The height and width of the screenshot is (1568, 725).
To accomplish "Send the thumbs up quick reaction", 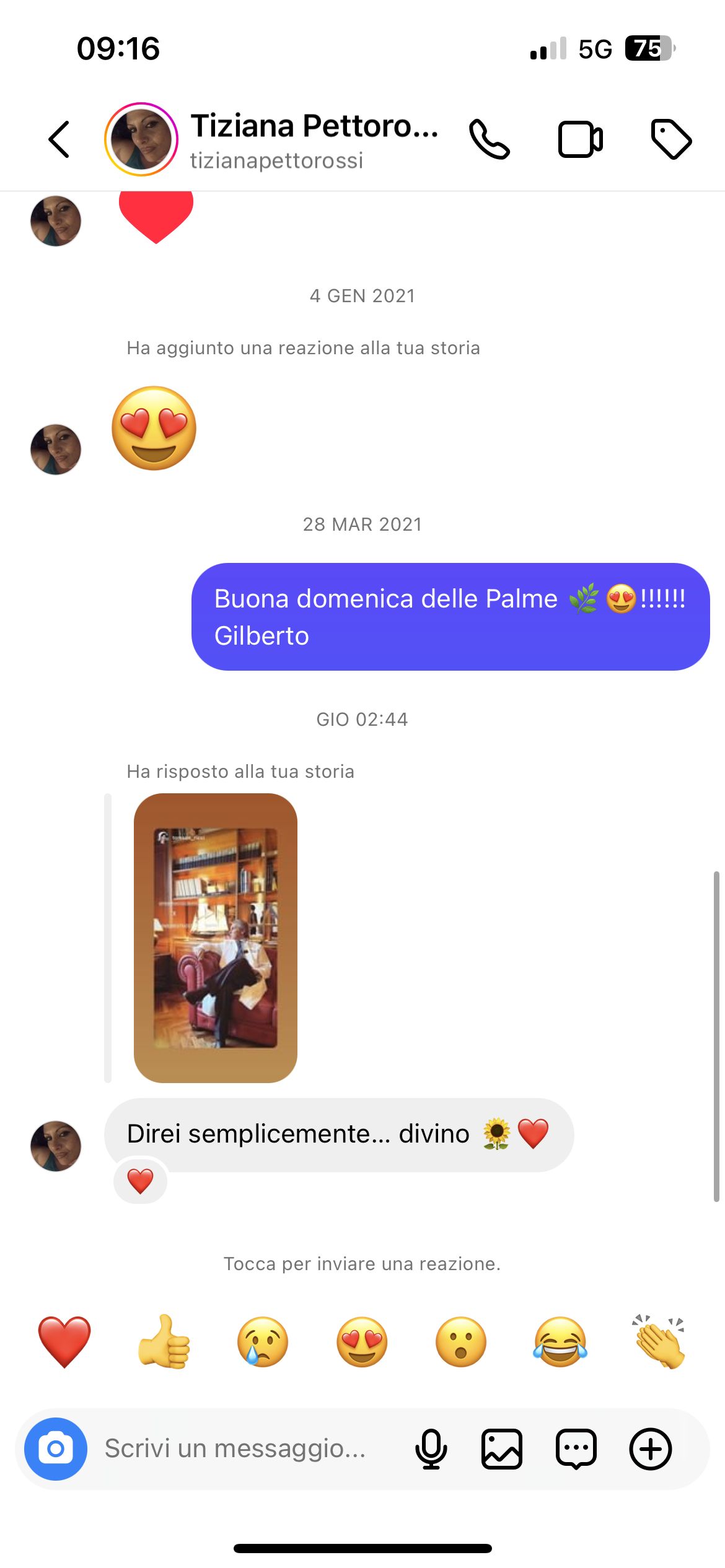I will (164, 1341).
